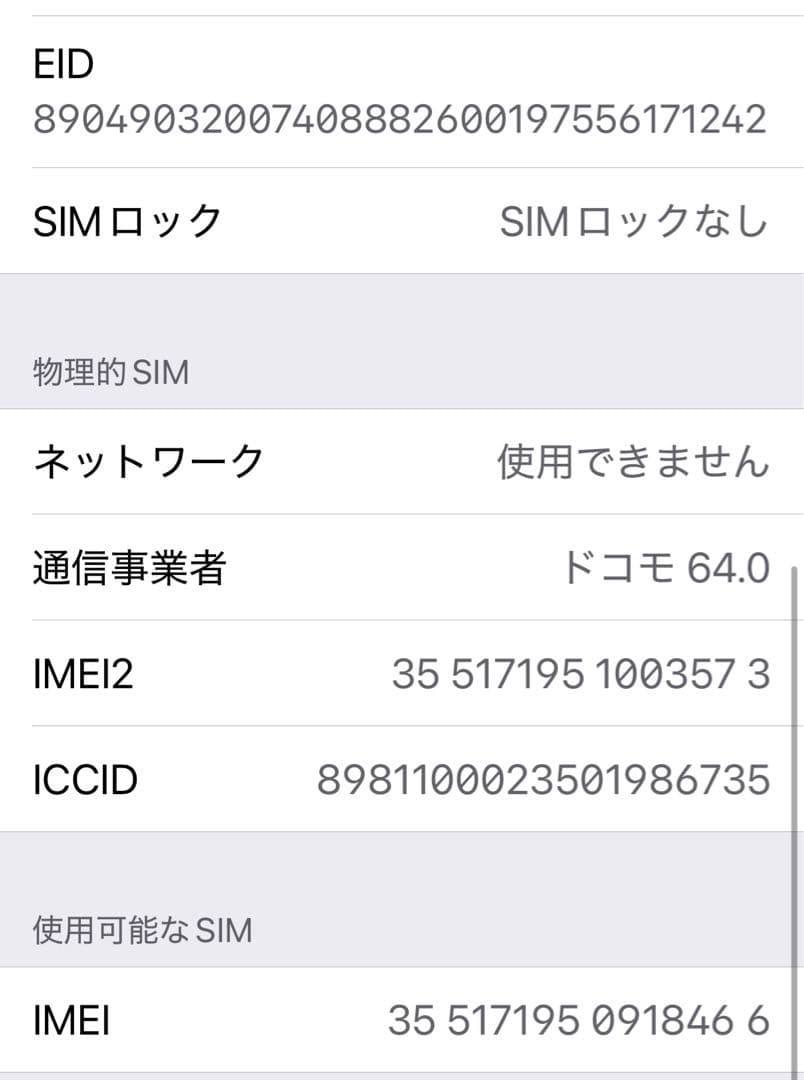Tap the IMEI number value
The image size is (804, 1080).
(580, 1020)
